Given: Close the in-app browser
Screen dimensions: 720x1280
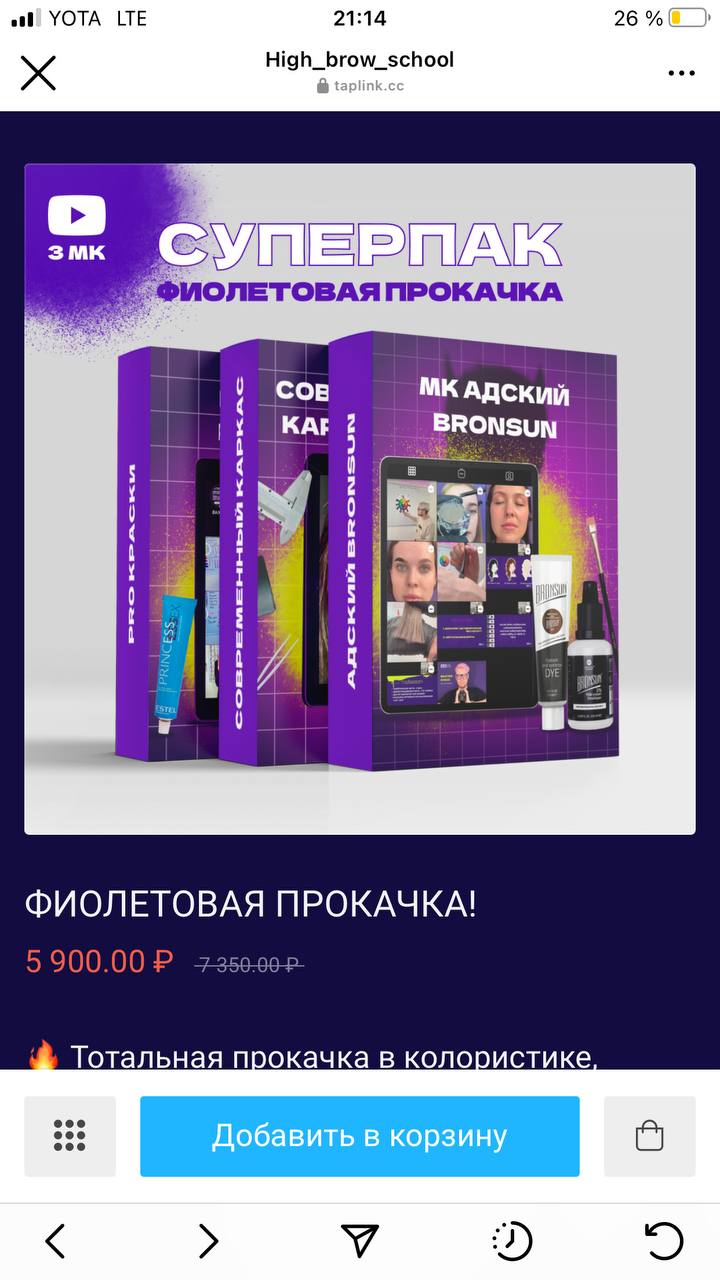Looking at the screenshot, I should 38,73.
